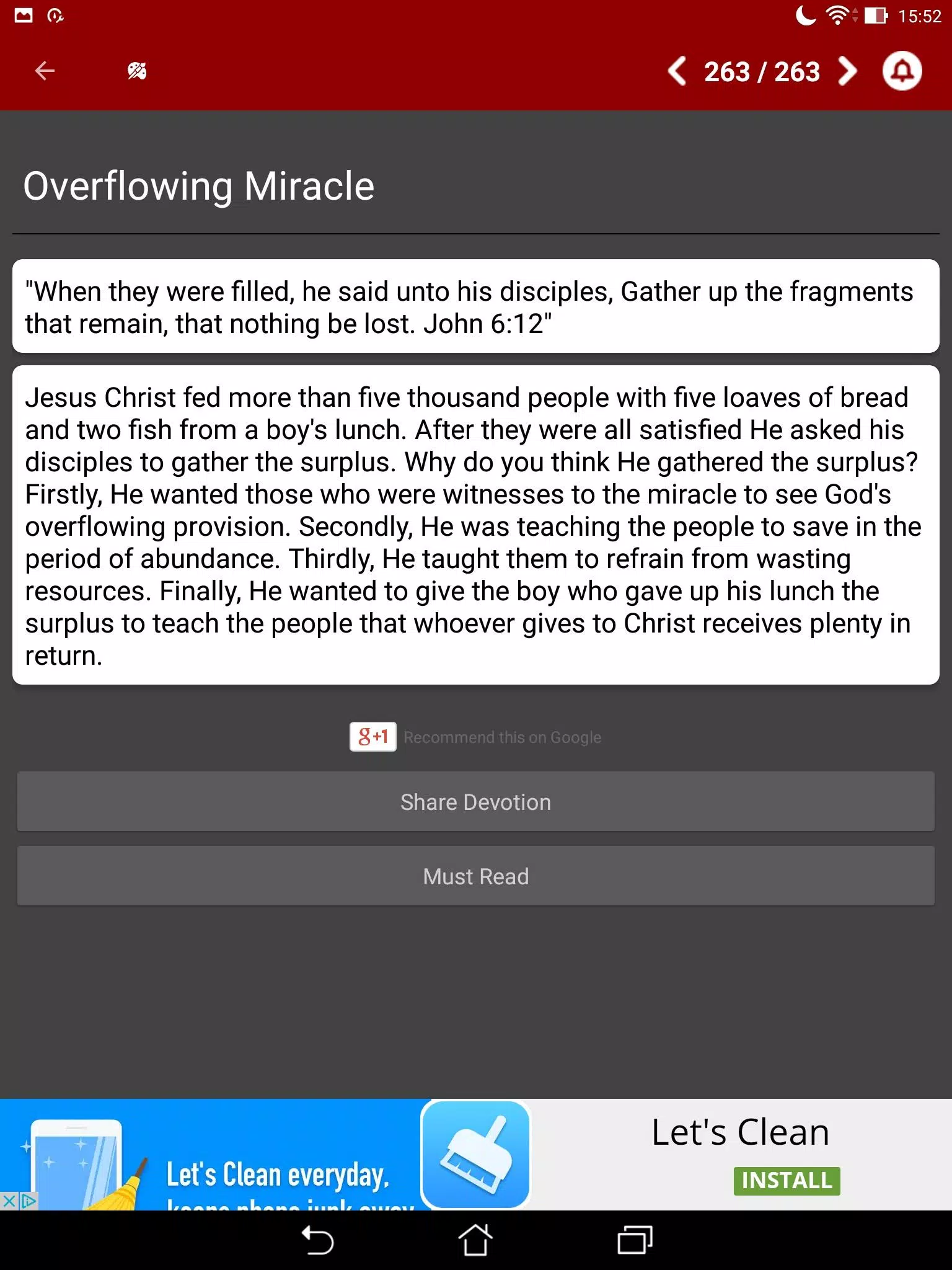Viewport: 952px width, 1270px height.
Task: Go to the previous devotion
Action: coord(677,71)
